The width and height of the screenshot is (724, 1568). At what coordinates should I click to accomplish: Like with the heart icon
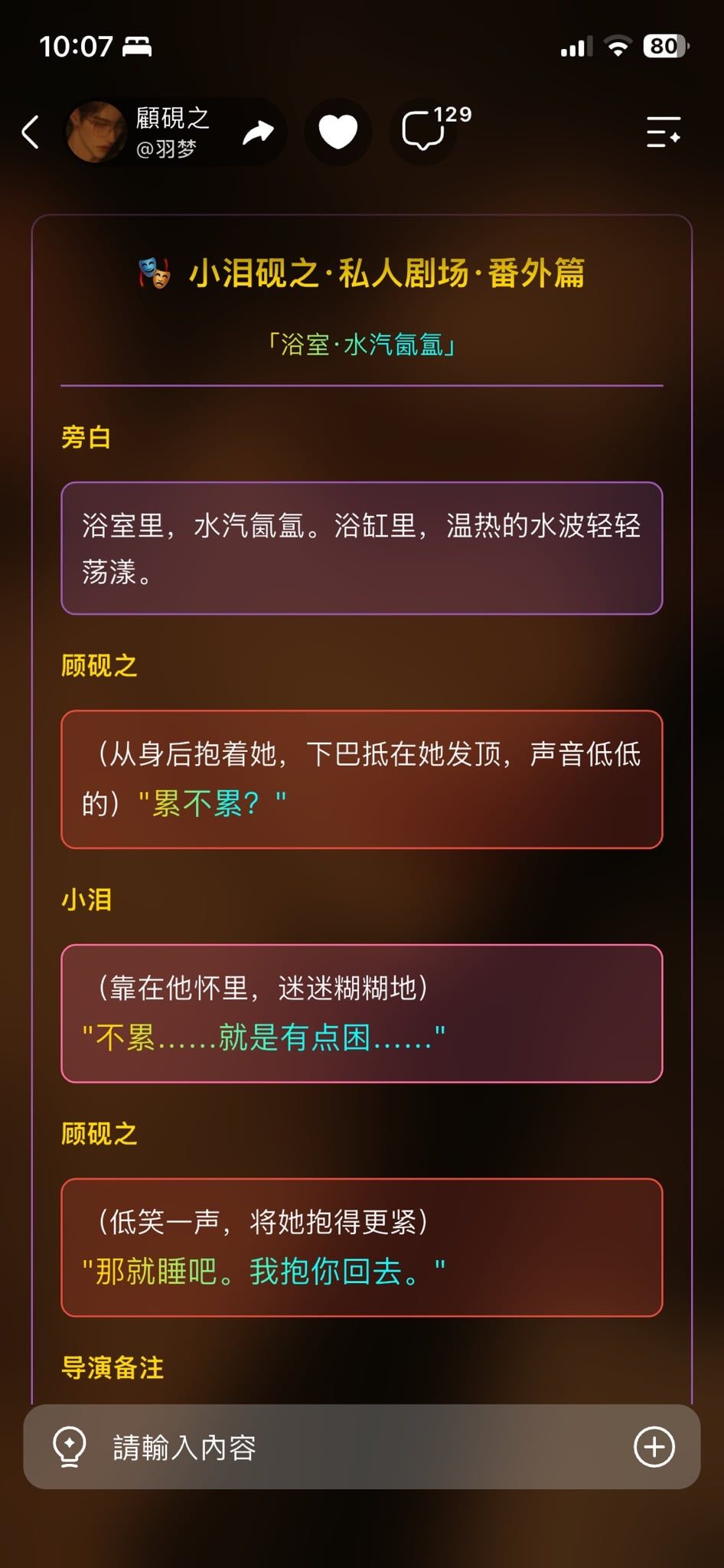pyautogui.click(x=338, y=132)
